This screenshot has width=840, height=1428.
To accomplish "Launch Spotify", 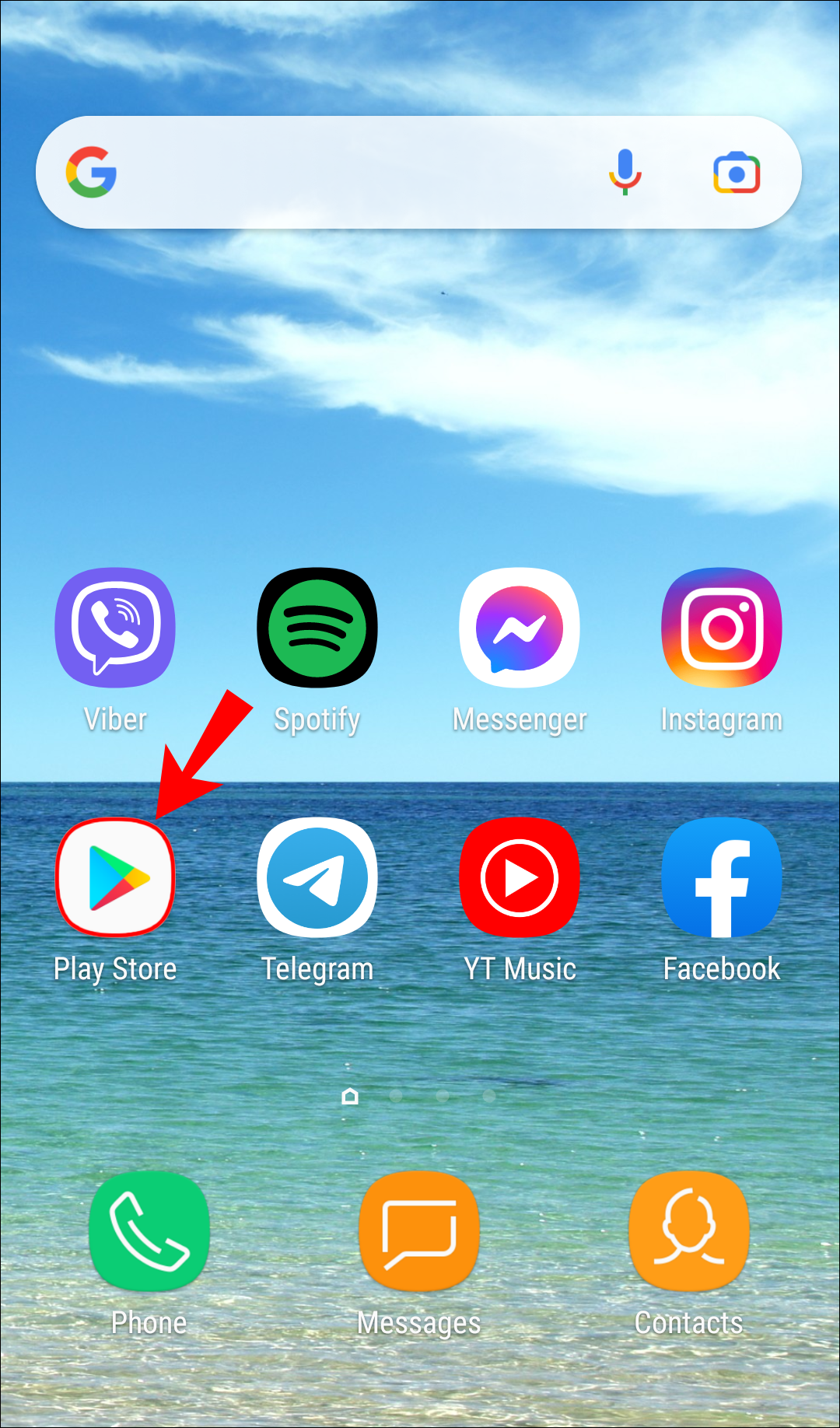I will click(x=317, y=628).
